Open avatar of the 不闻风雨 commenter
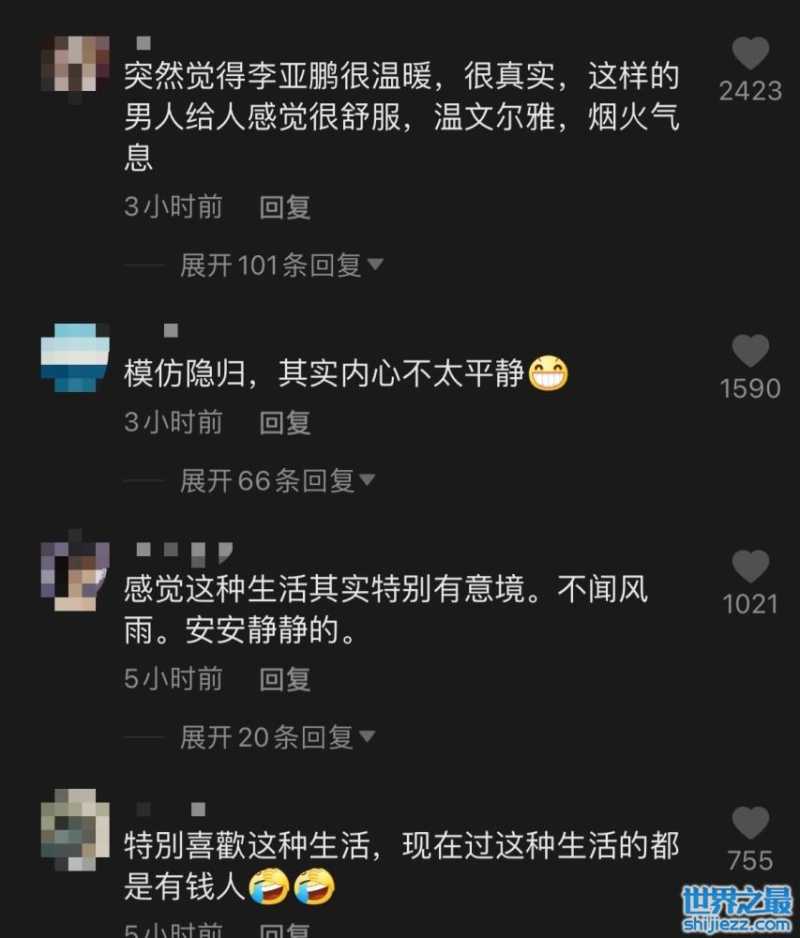800x938 pixels. (75, 576)
